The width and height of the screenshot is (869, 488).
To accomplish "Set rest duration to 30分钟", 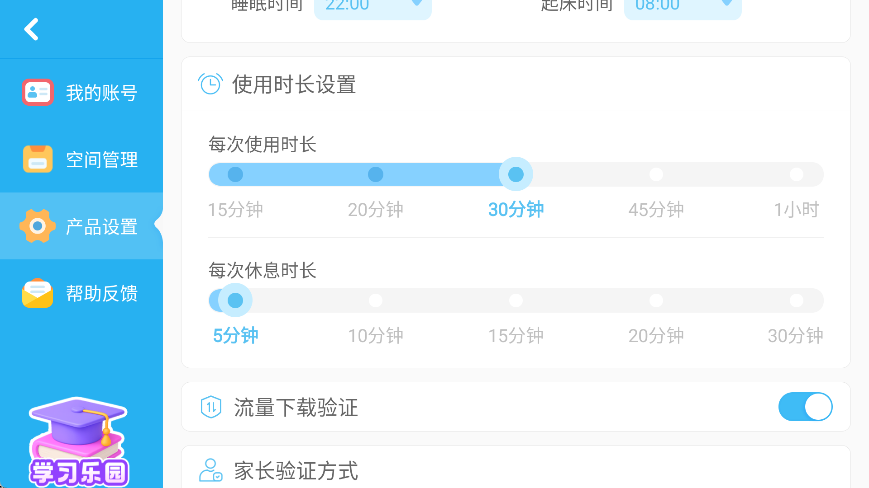I will click(x=796, y=300).
